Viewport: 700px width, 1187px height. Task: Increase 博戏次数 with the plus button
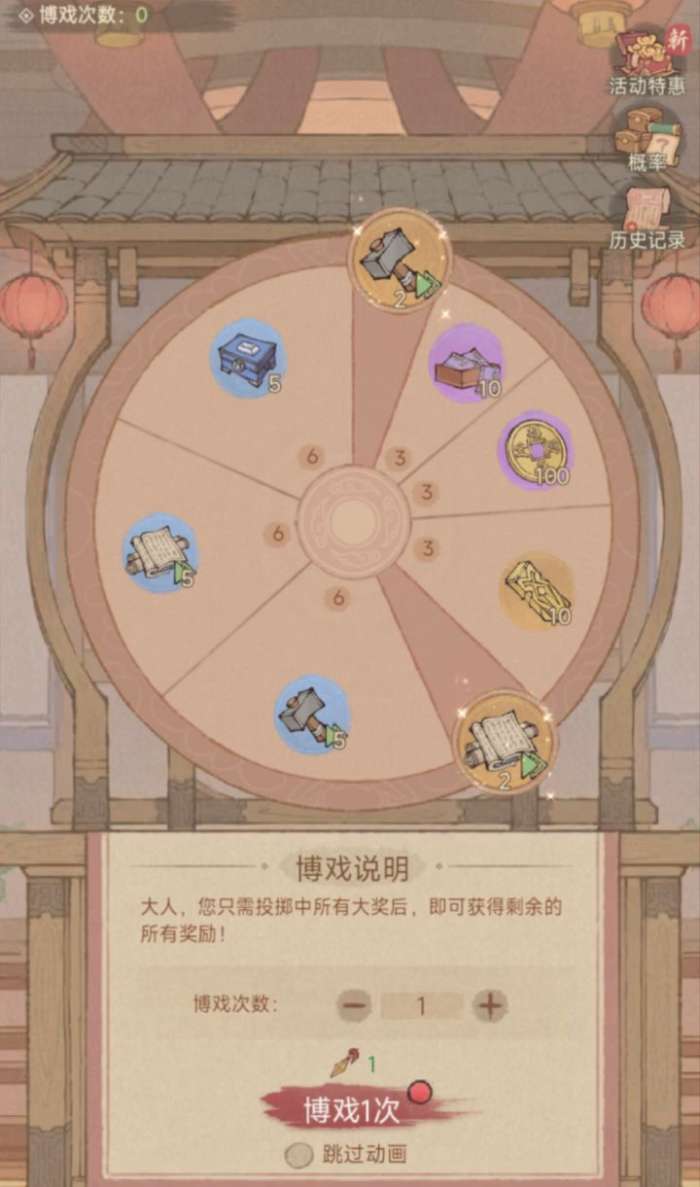[x=490, y=1006]
